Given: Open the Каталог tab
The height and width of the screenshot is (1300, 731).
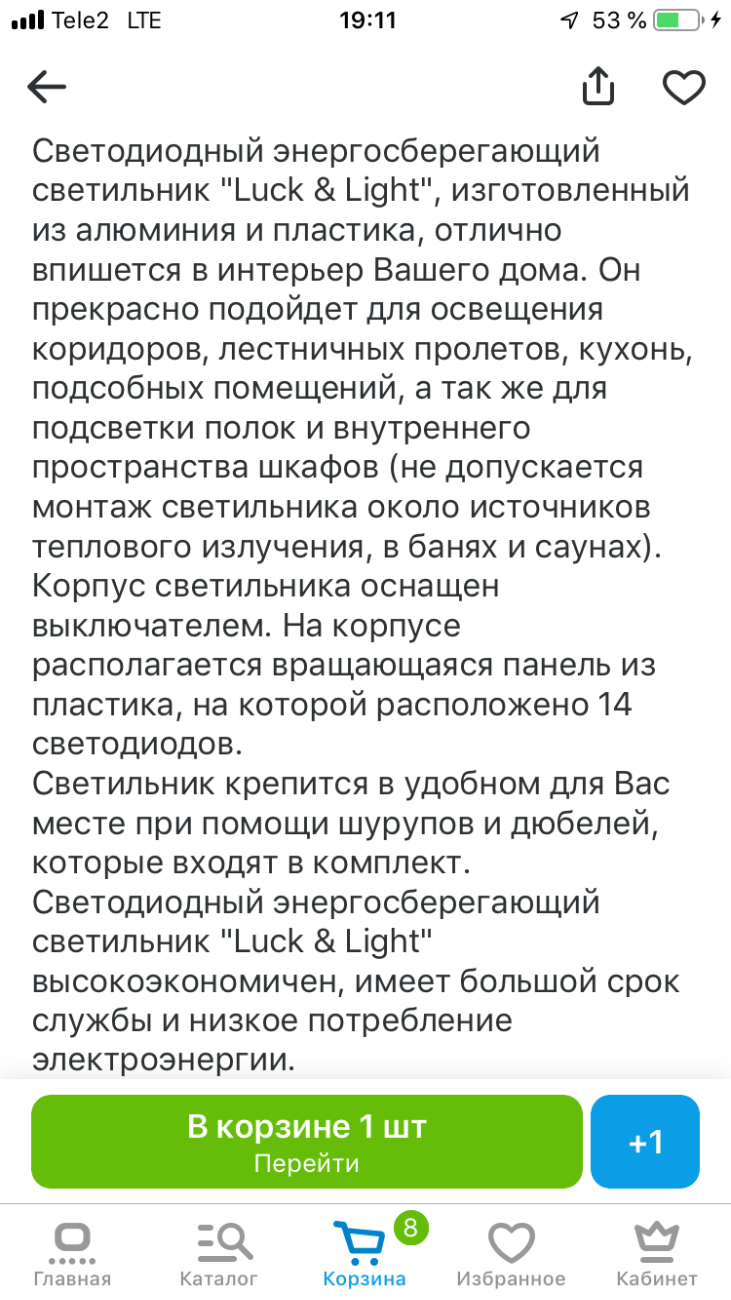Looking at the screenshot, I should coord(219,1255).
